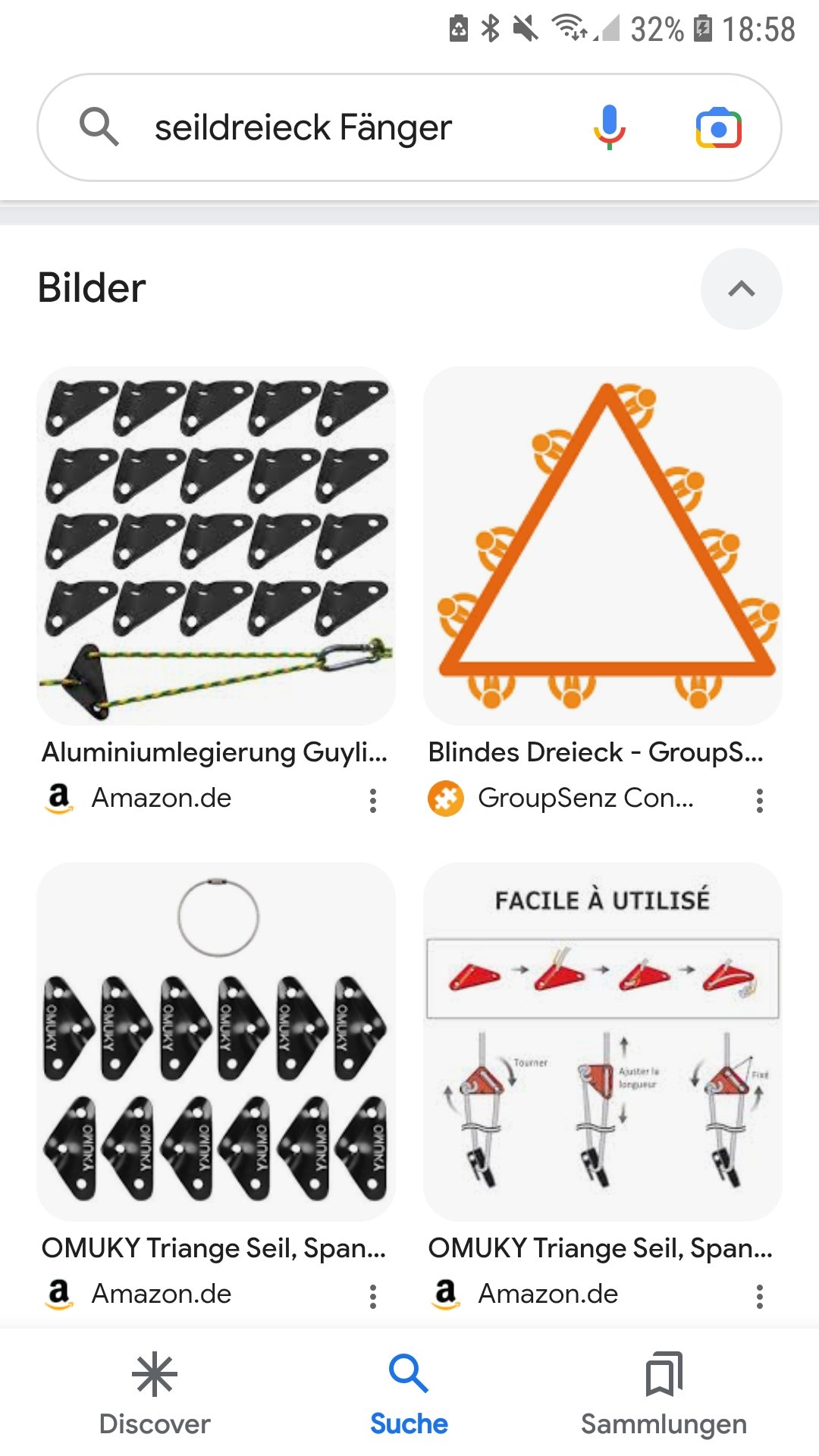The height and width of the screenshot is (1456, 819).
Task: Start voice search with the microphone
Action: [609, 127]
